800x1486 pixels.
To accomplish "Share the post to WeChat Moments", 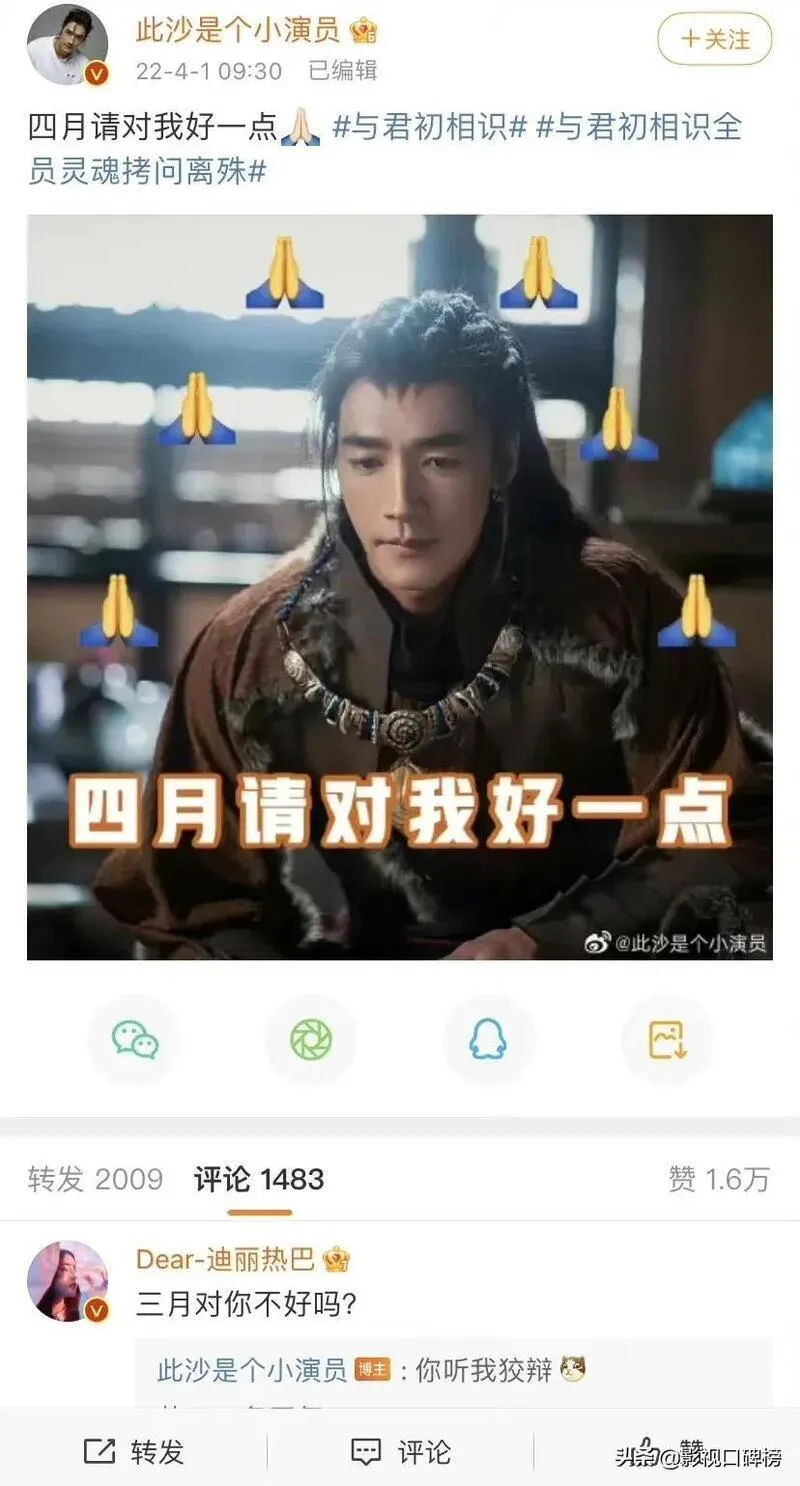I will pyautogui.click(x=311, y=1040).
